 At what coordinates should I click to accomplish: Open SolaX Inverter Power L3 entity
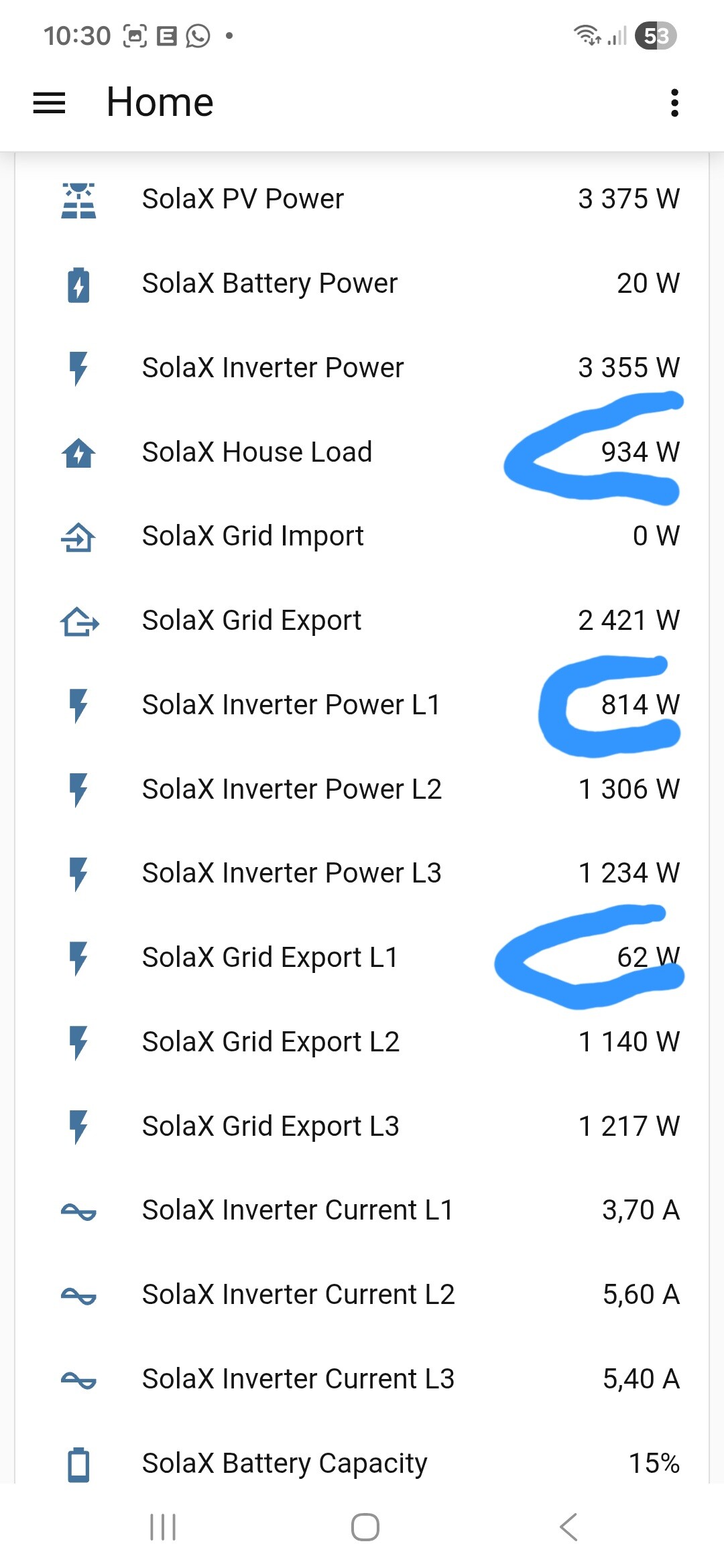pos(292,873)
